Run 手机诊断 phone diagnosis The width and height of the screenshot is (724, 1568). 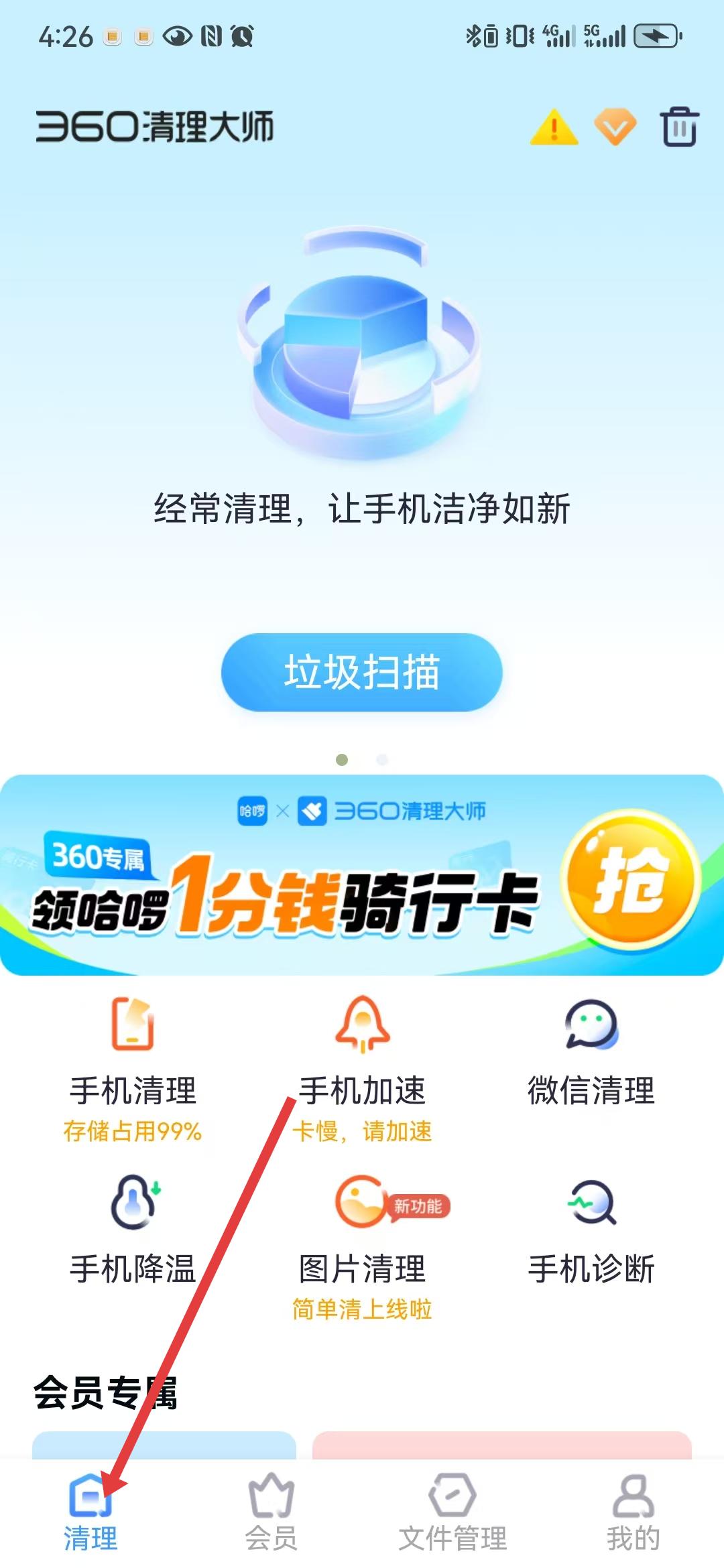(x=591, y=1230)
